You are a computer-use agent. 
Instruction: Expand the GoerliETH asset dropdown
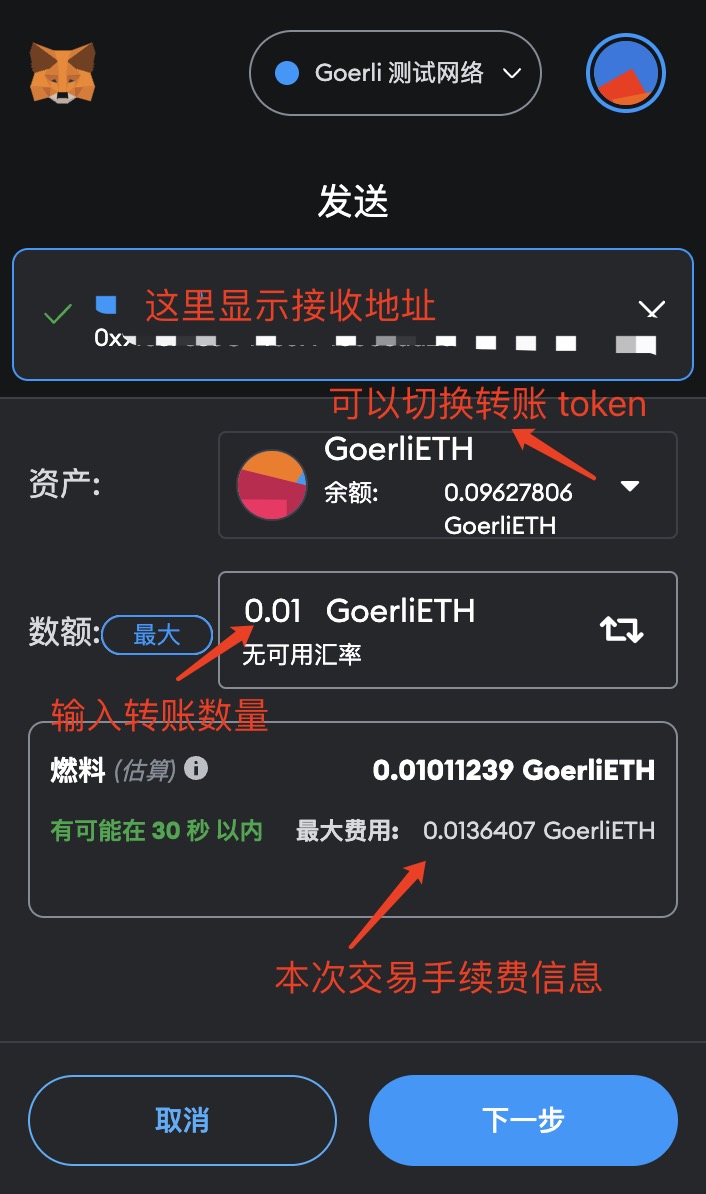(630, 486)
